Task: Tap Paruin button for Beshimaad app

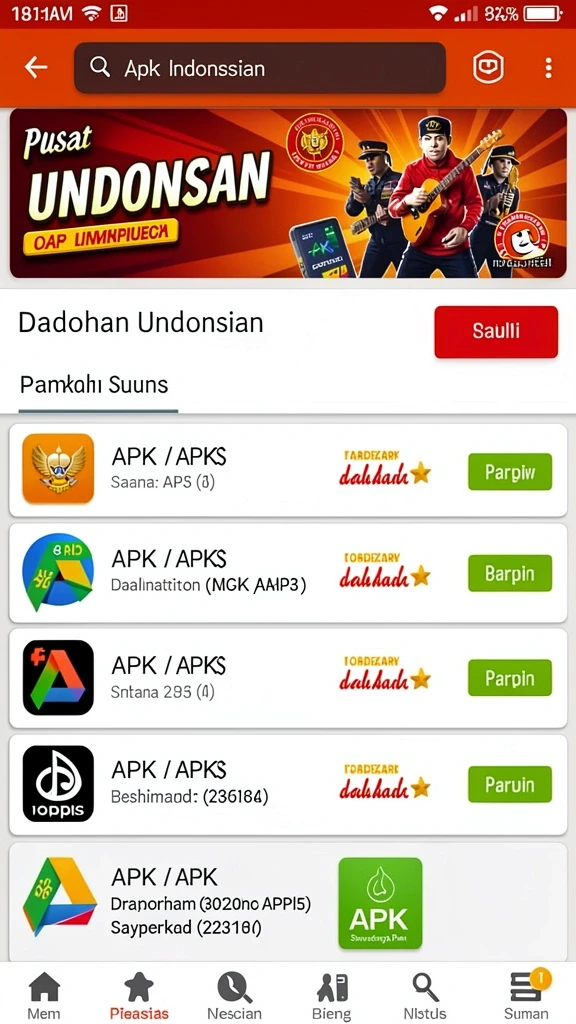Action: click(509, 784)
